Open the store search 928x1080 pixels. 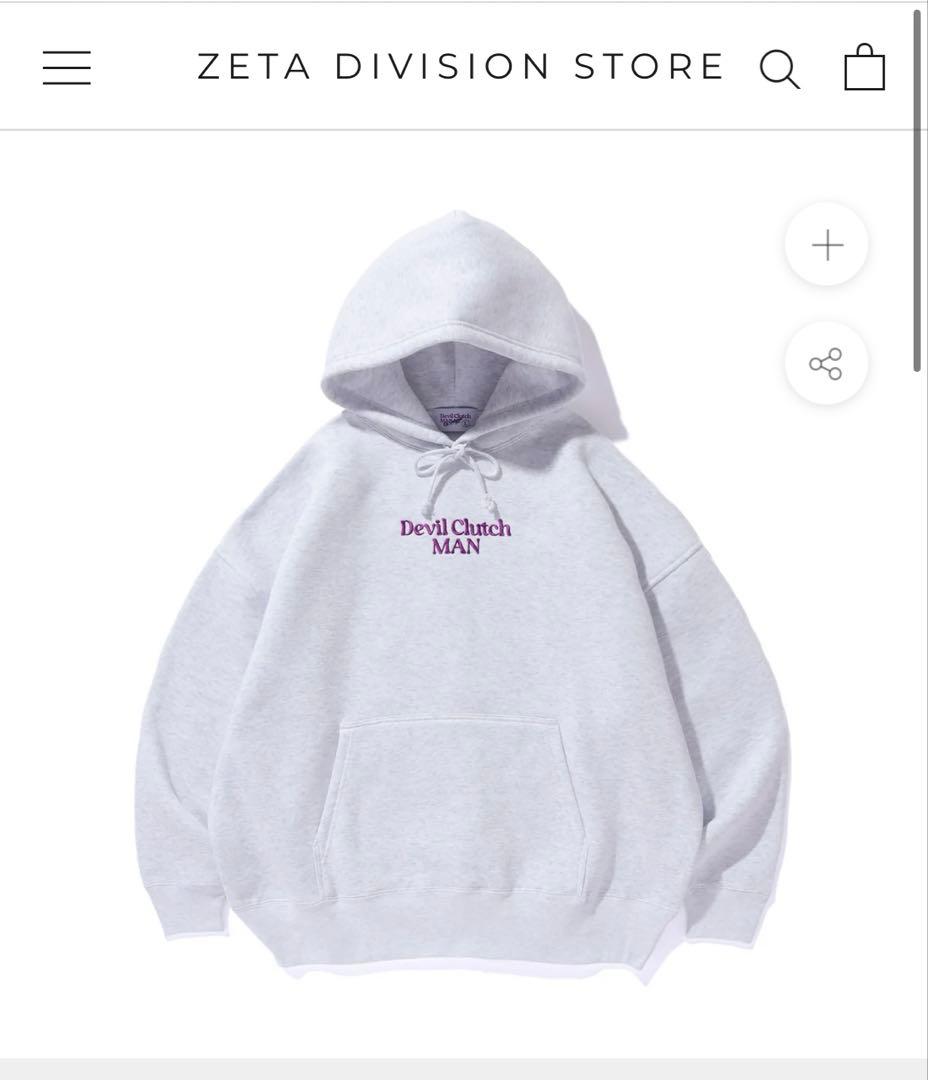tap(779, 69)
